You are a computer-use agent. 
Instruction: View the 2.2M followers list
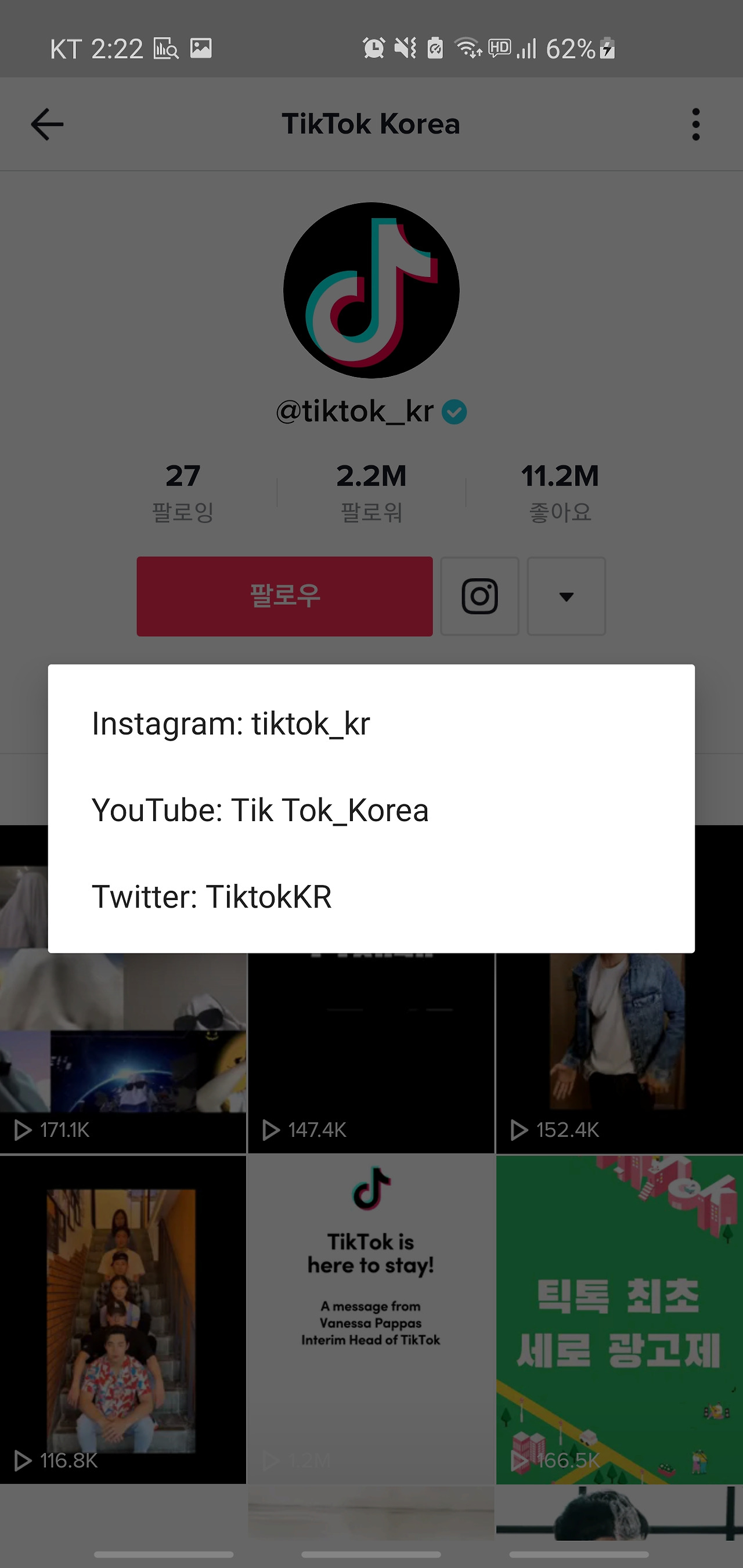coord(371,492)
